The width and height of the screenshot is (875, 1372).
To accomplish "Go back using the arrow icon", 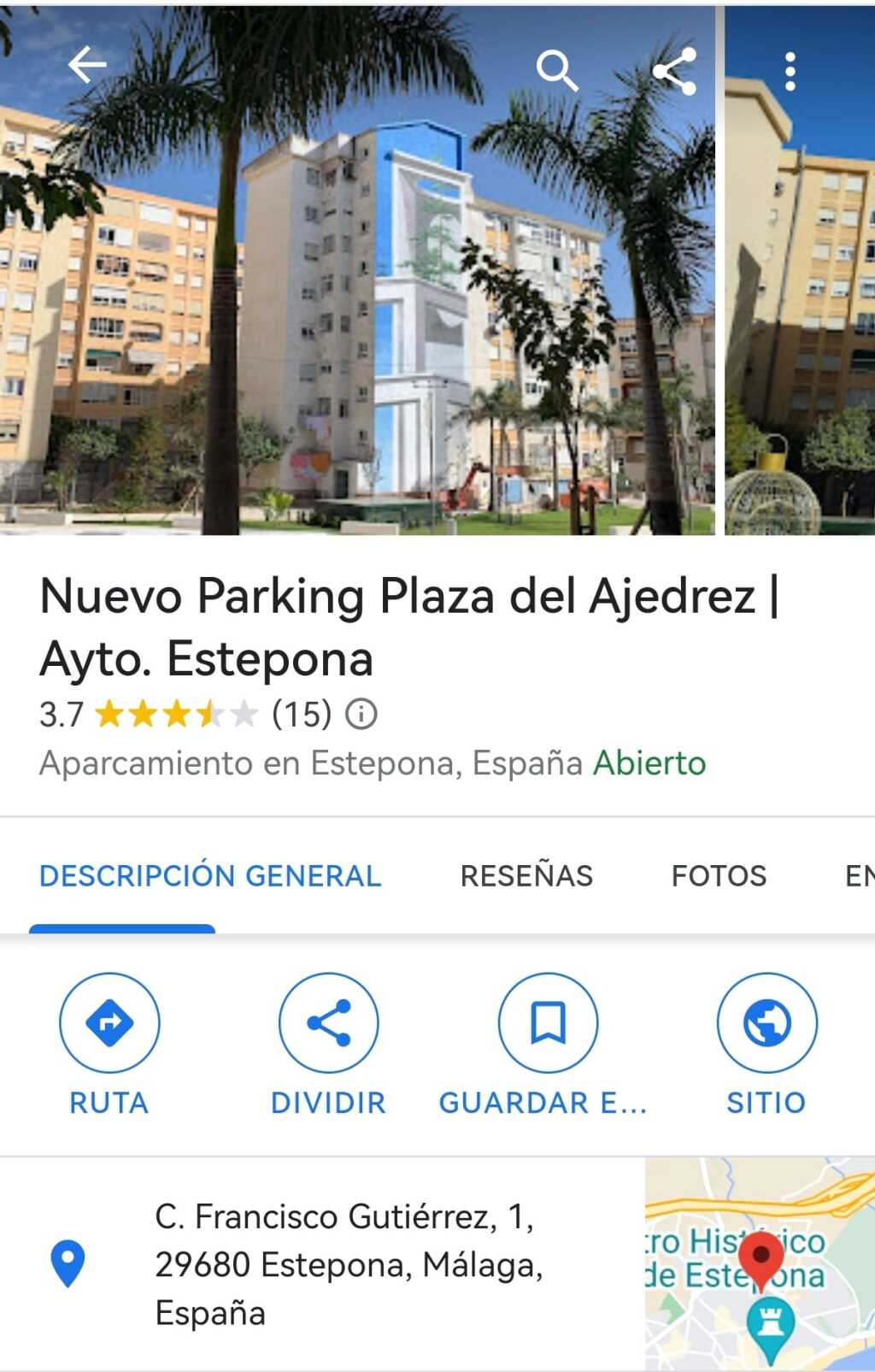I will 87,64.
